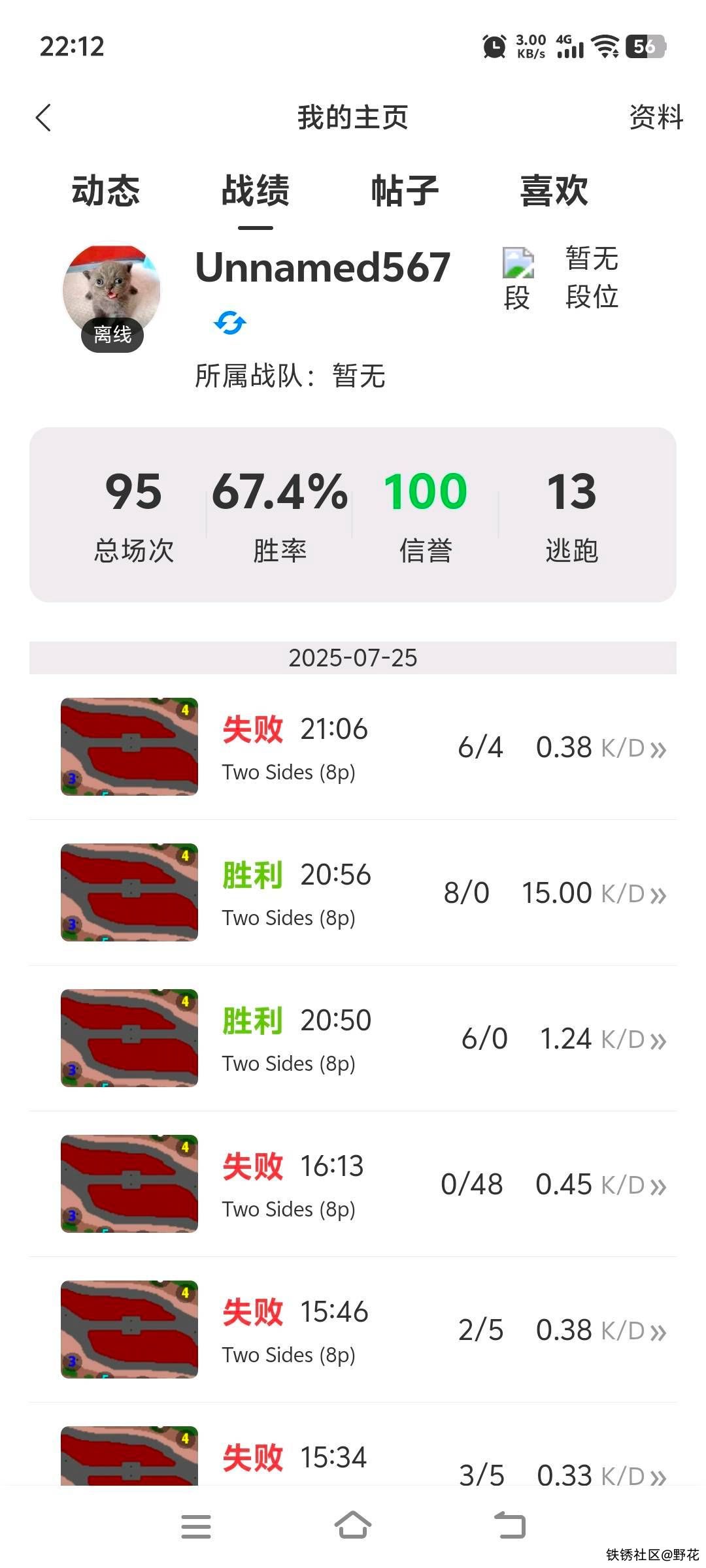The height and width of the screenshot is (1568, 706).
Task: Switch to the 帖子 tab
Action: pyautogui.click(x=405, y=191)
